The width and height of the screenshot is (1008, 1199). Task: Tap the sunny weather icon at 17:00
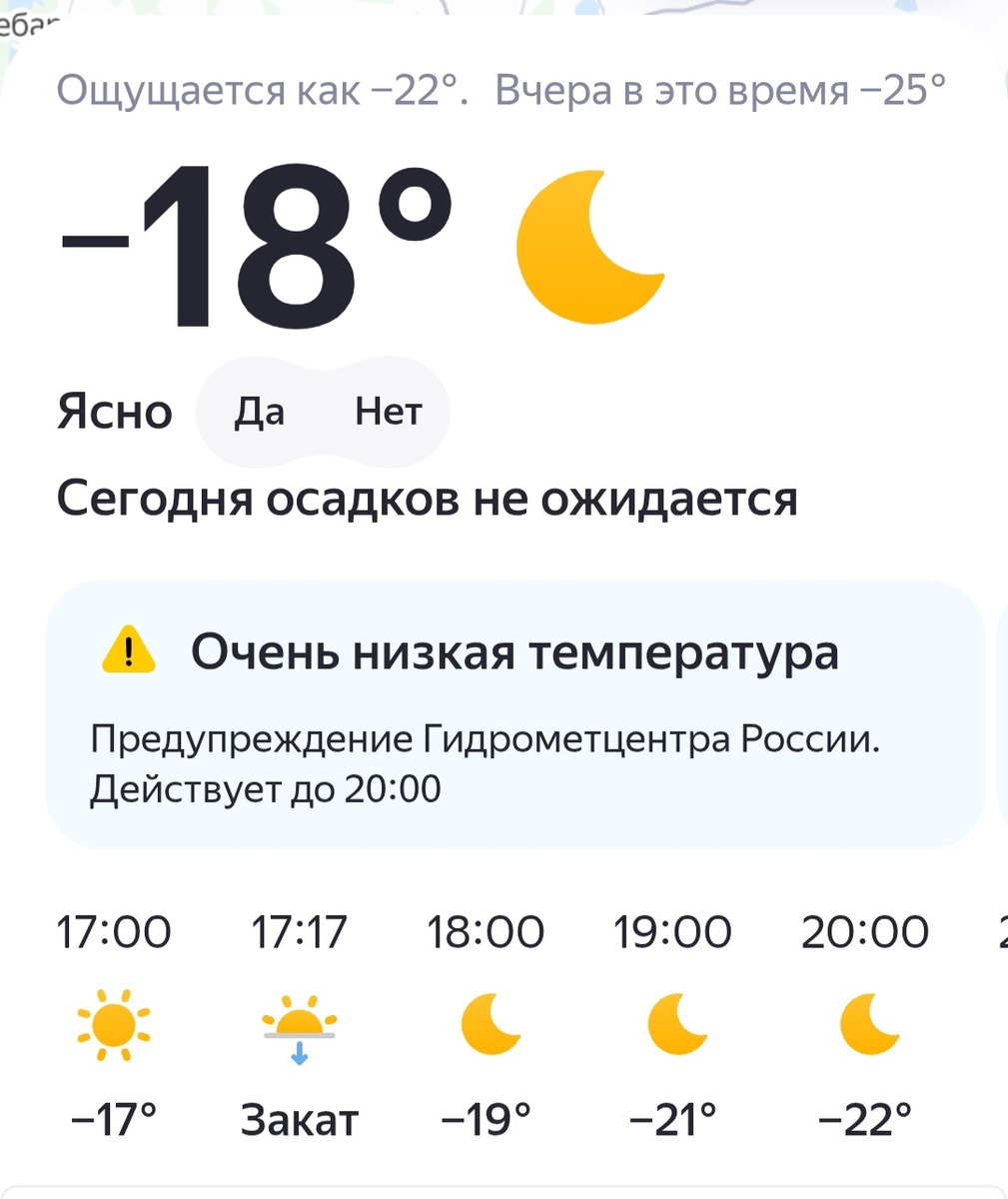[115, 1025]
